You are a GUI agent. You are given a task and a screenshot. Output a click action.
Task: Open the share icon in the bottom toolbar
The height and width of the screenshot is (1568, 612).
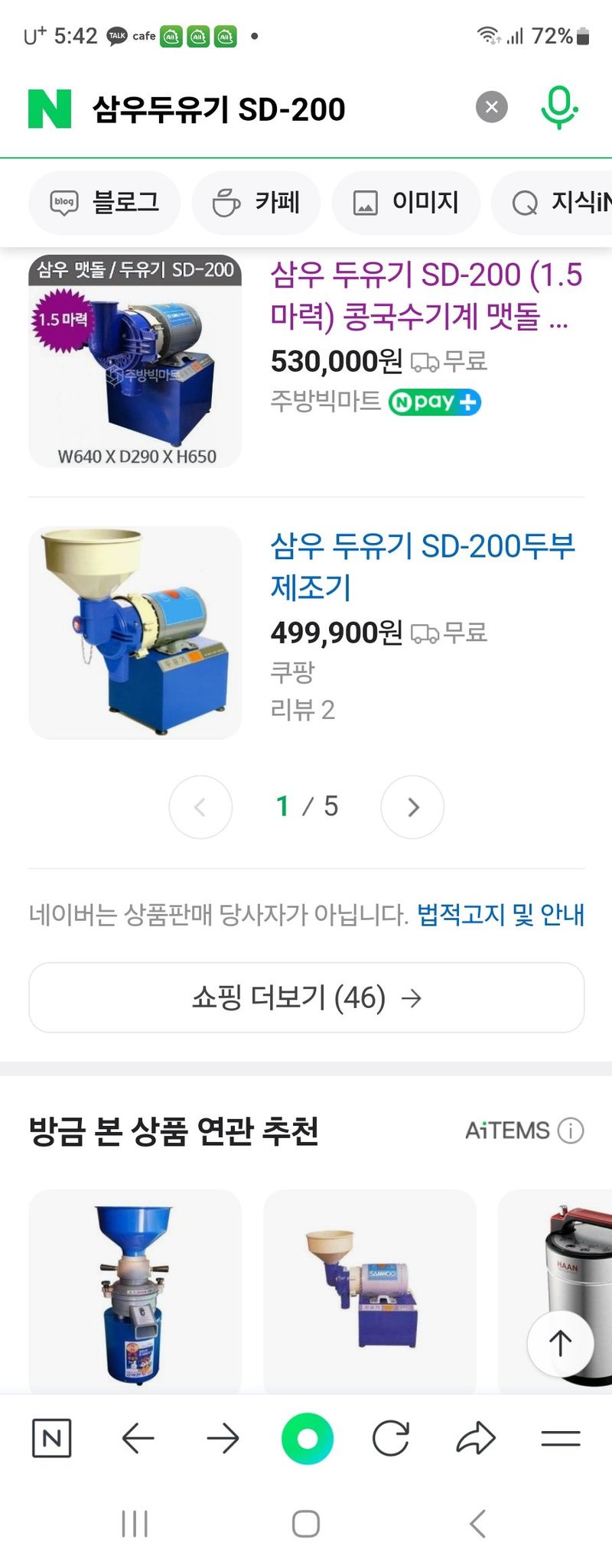(474, 1437)
